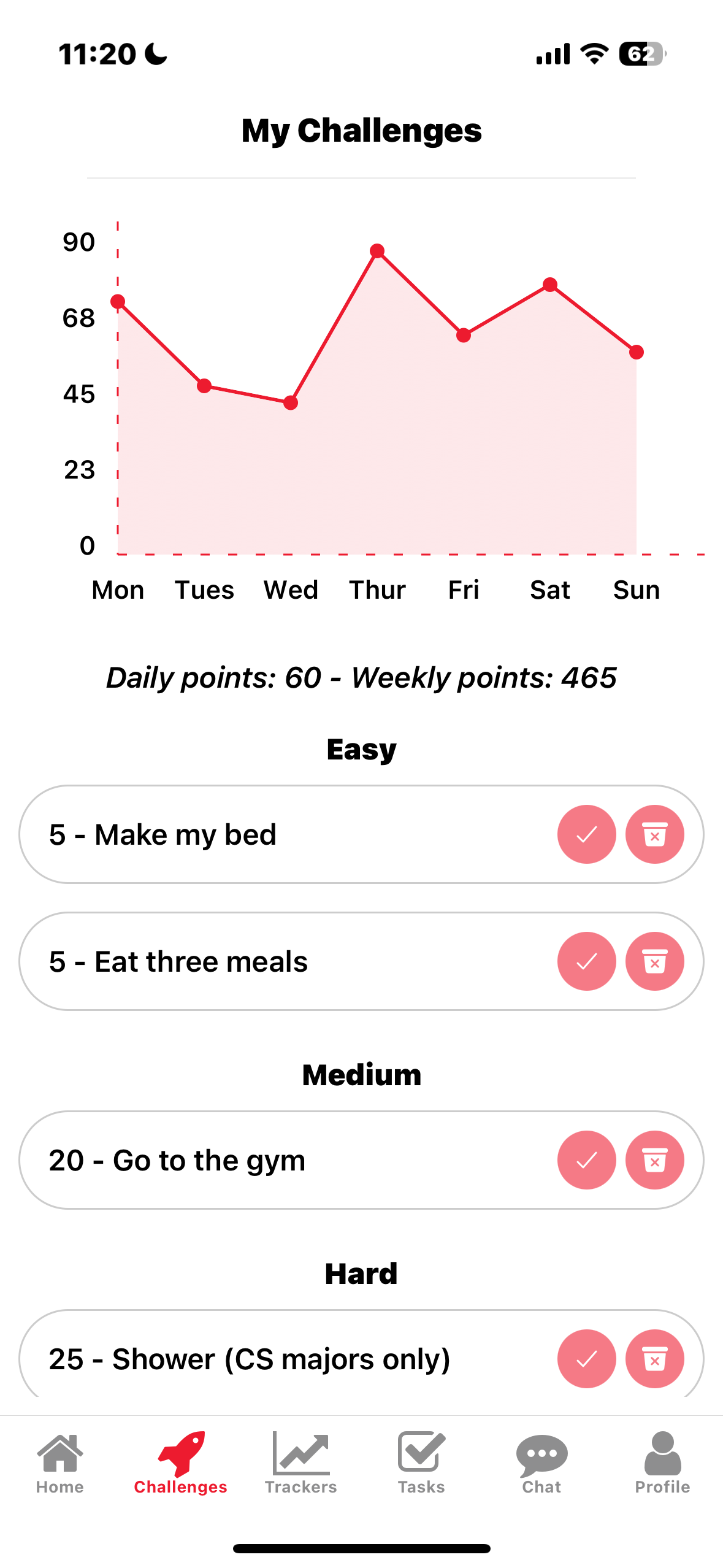This screenshot has height=1568, width=723.
Task: Go to the Home tab
Action: (60, 1463)
